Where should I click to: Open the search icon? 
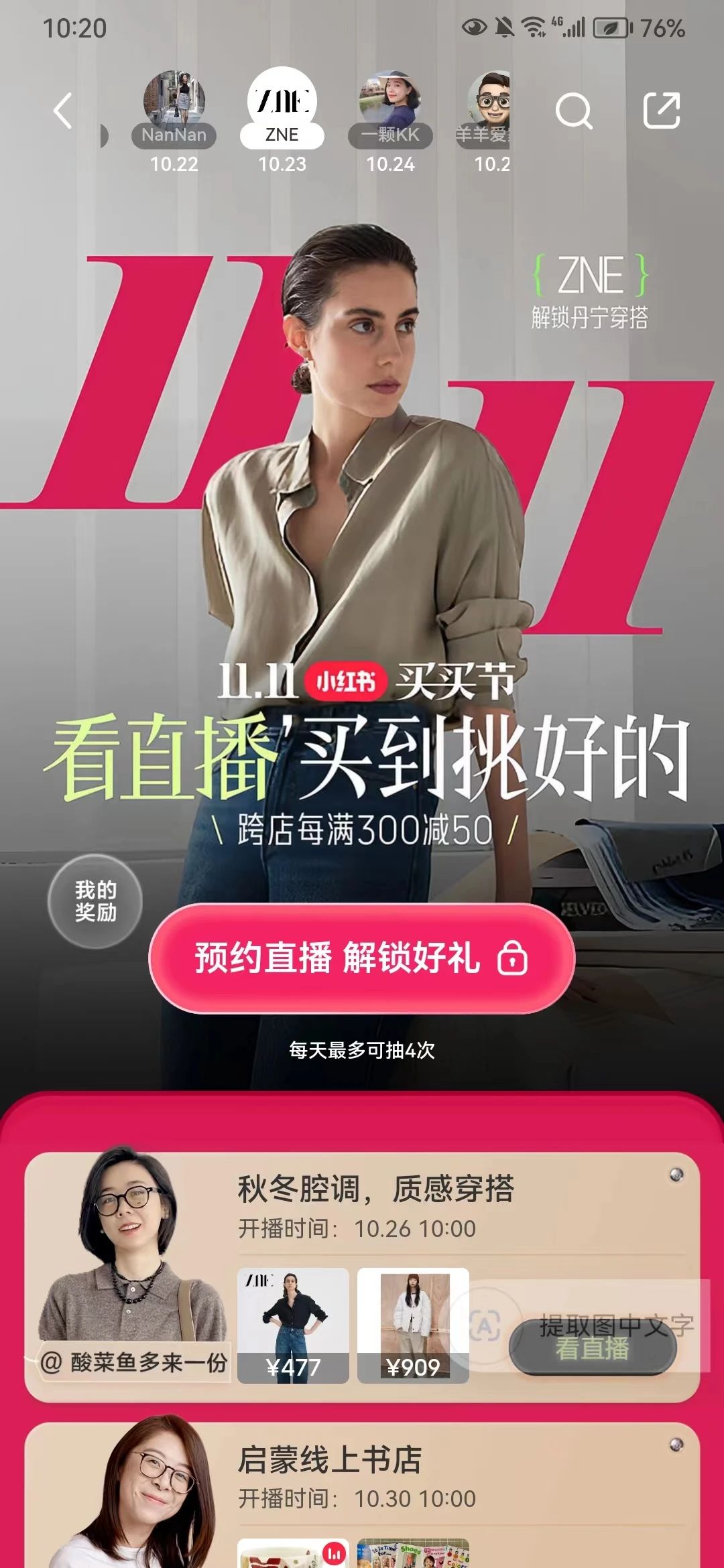[574, 111]
